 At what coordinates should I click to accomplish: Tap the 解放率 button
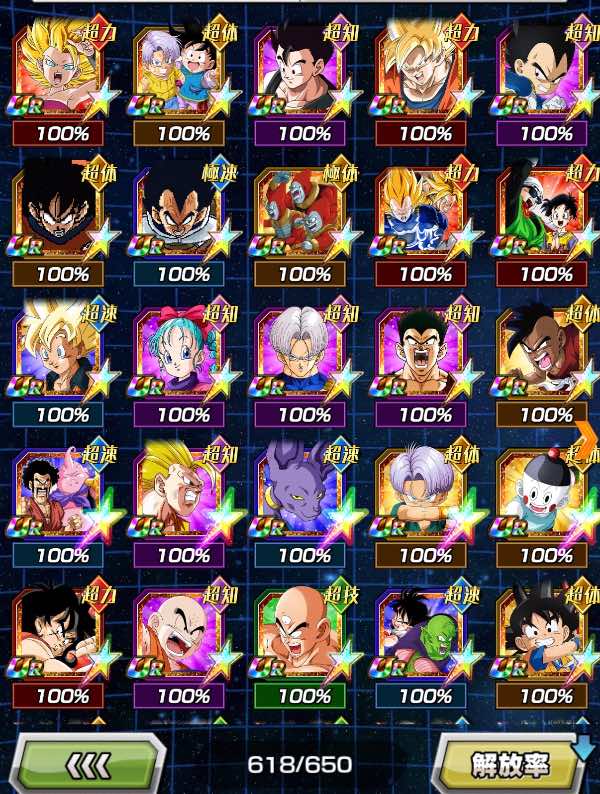pos(512,764)
